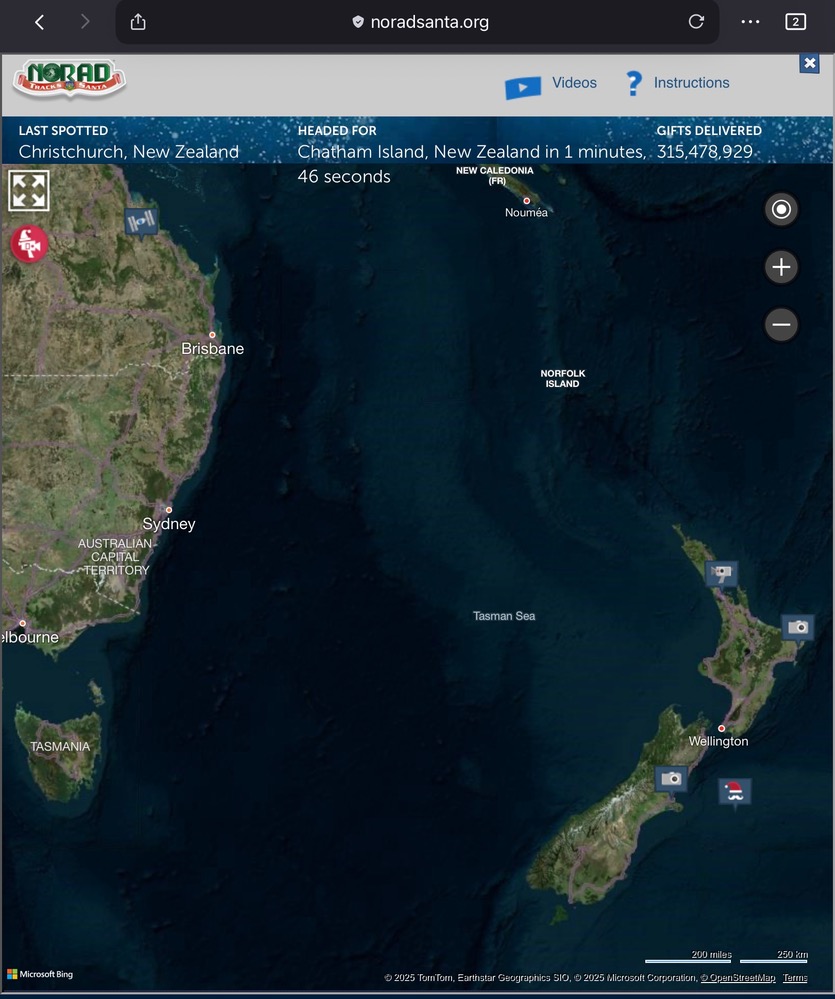Screen dimensions: 835x999
Task: Share this page
Action: click(x=138, y=22)
